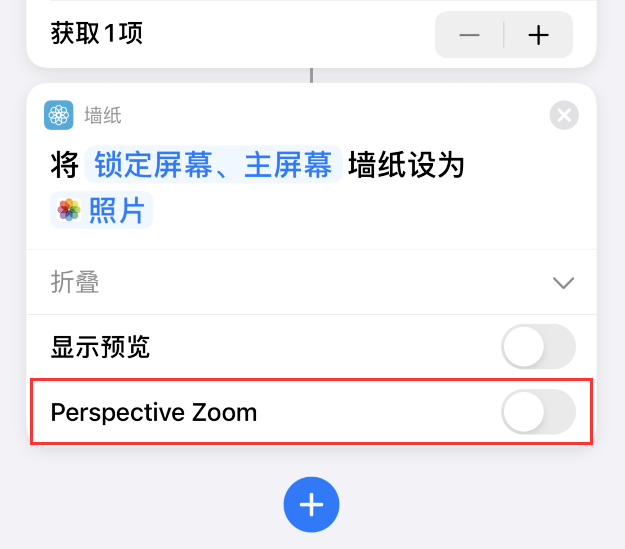
Task: Remove the 墙纸 action with the X
Action: point(564,116)
